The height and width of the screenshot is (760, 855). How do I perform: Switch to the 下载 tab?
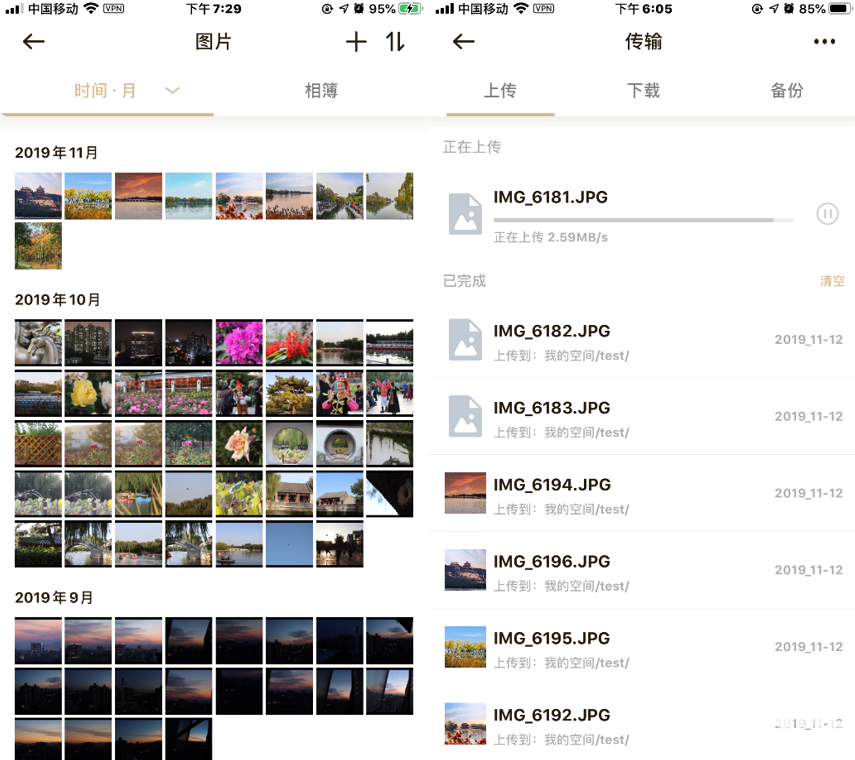(643, 91)
